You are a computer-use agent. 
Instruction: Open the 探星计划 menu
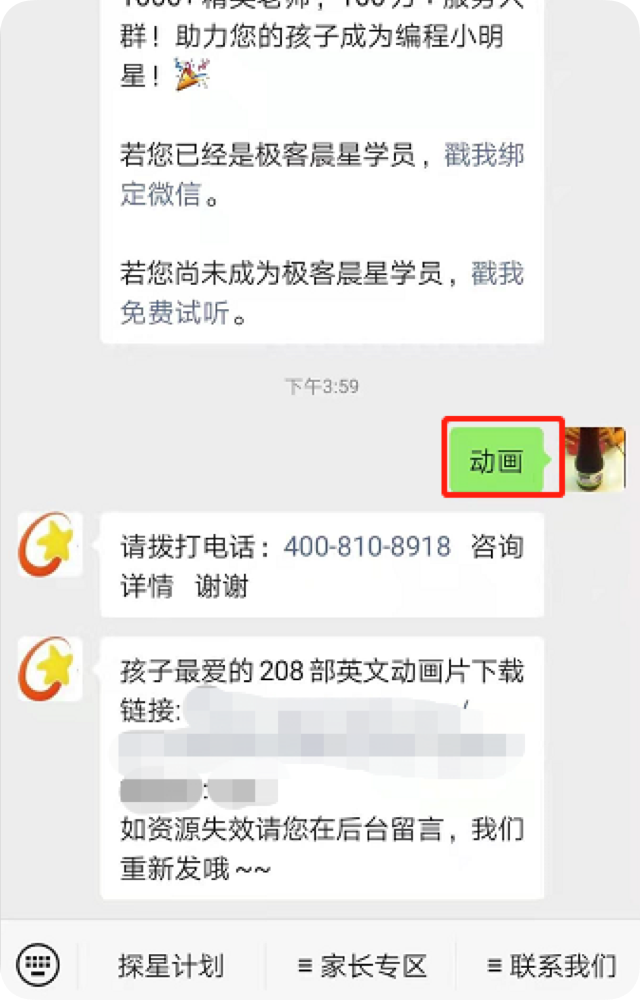coord(170,966)
